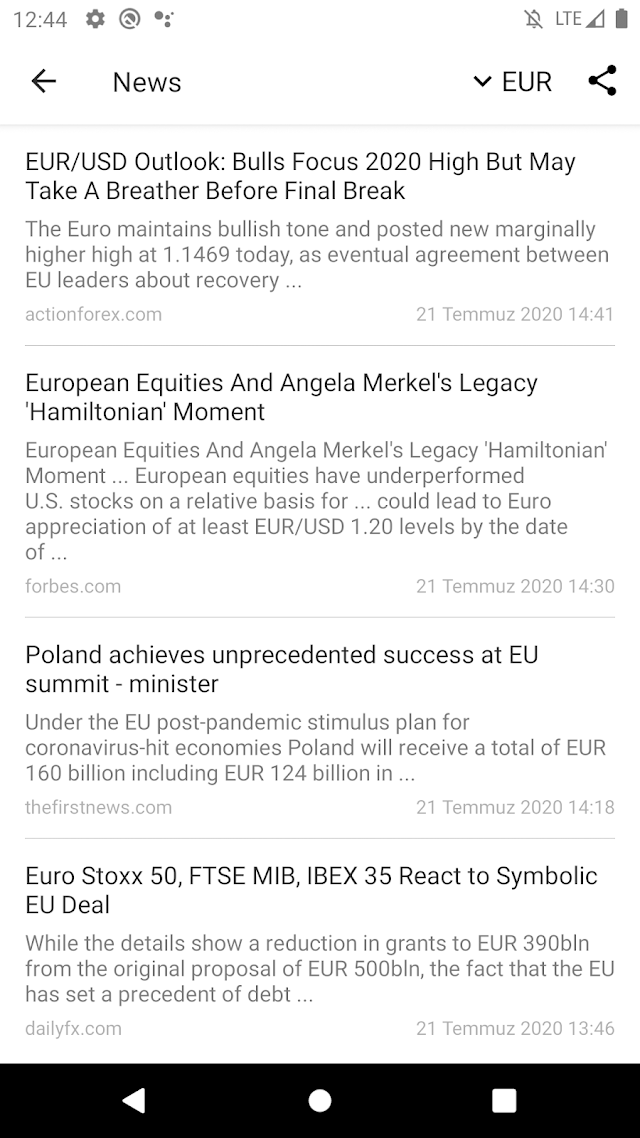View the Euro Stoxx 50 Symbolic Deal article
The width and height of the screenshot is (640, 1138).
(x=320, y=950)
